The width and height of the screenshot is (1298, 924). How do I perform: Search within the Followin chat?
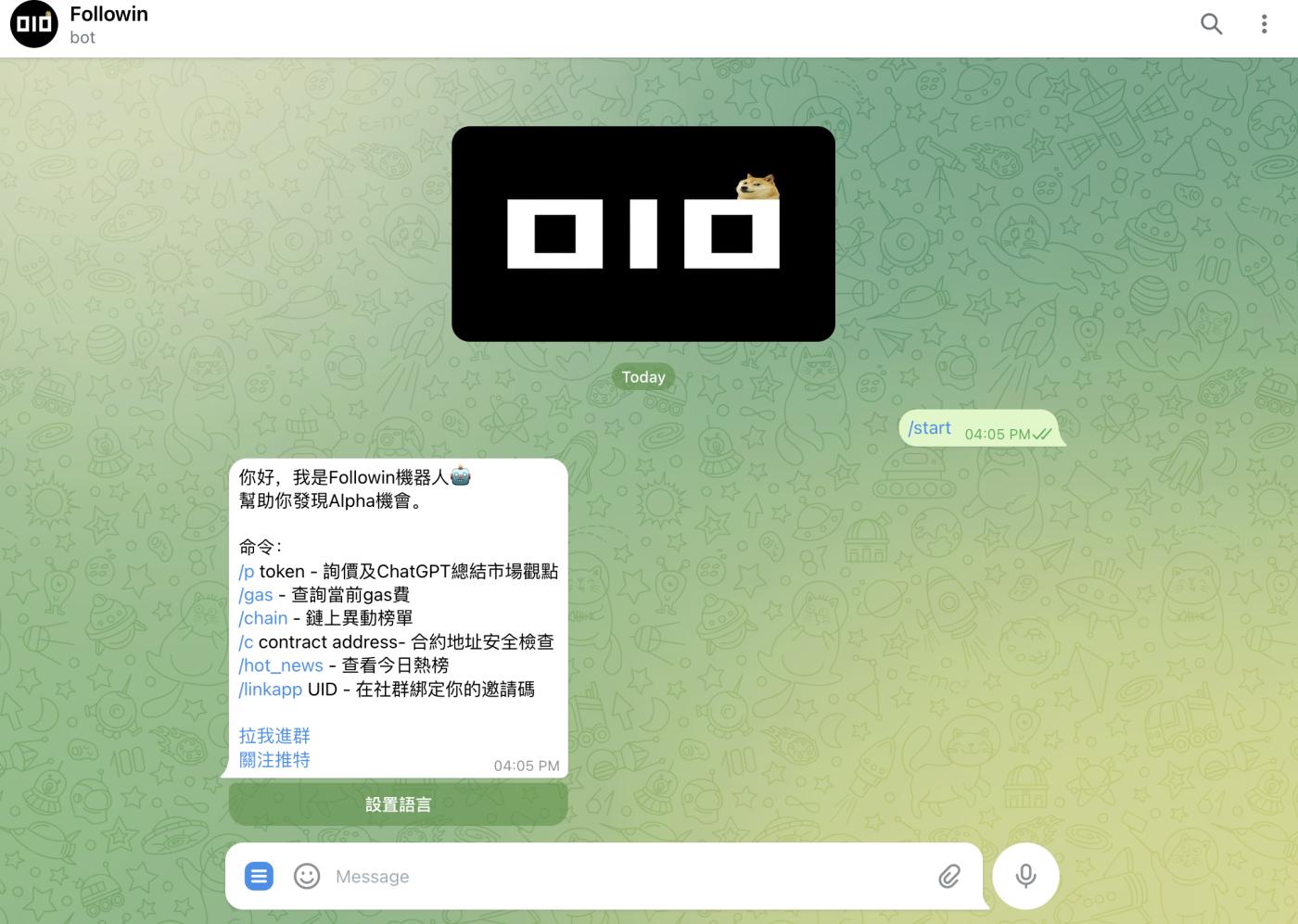coord(1211,24)
